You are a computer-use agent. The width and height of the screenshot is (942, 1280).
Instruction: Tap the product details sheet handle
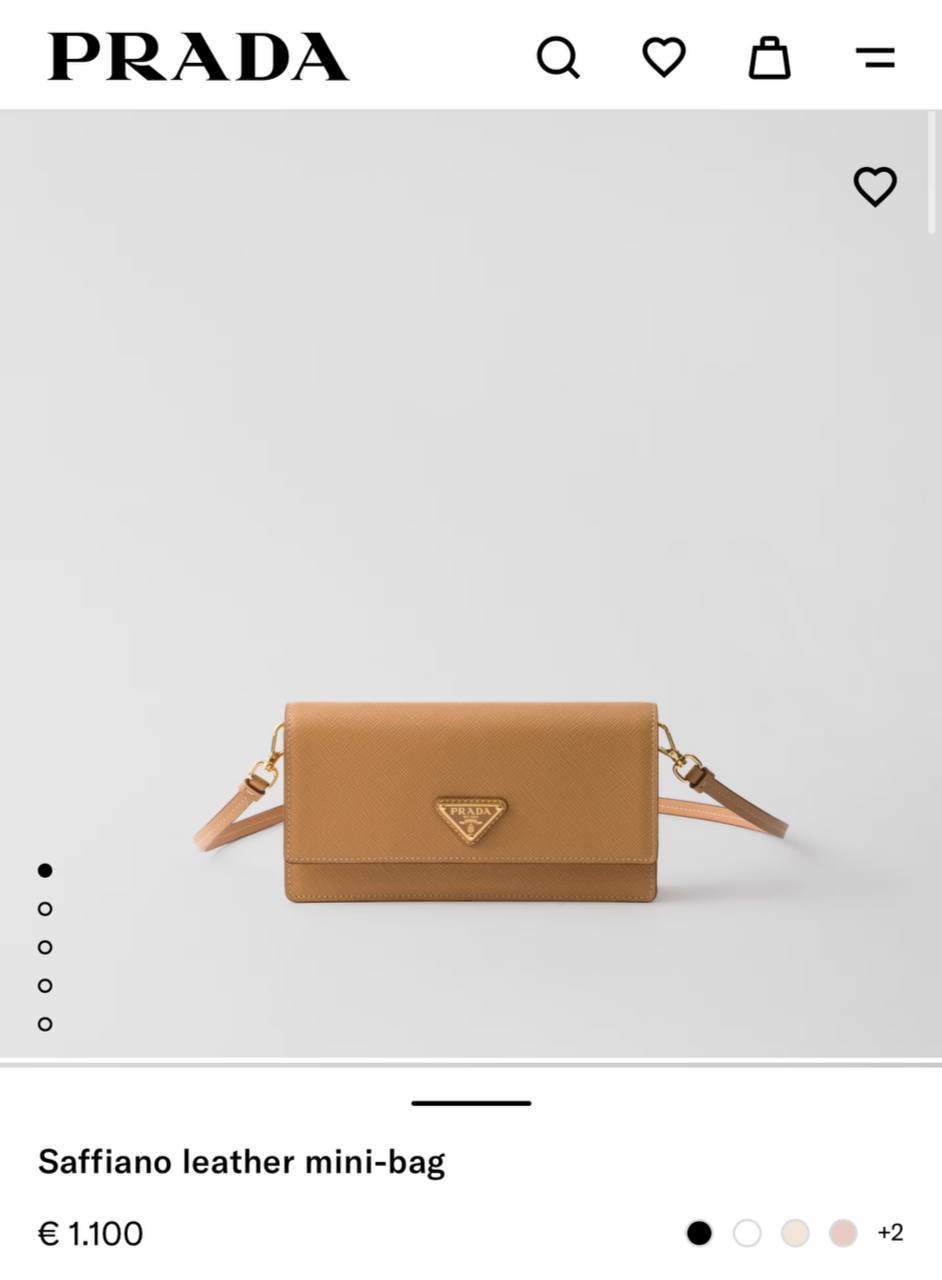click(x=471, y=1103)
